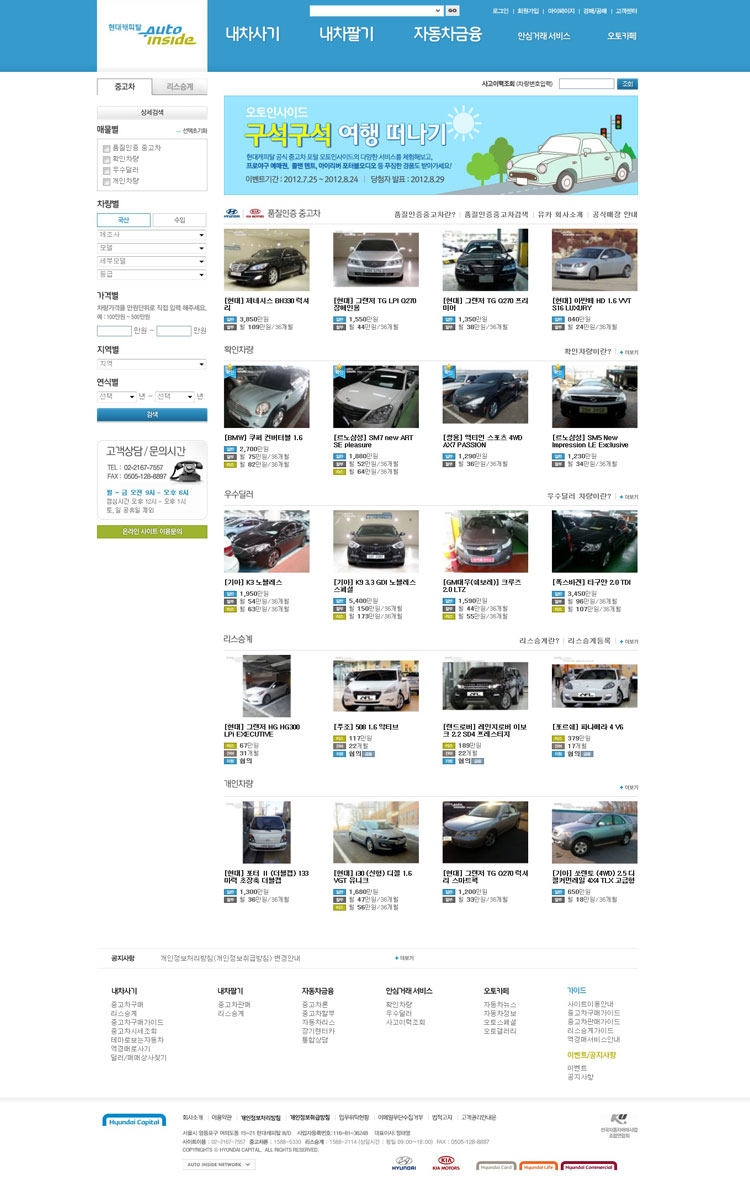Viewport: 750px width, 1192px height.
Task: Open the 제네시스 BH330 car listing
Action: pyautogui.click(x=266, y=260)
